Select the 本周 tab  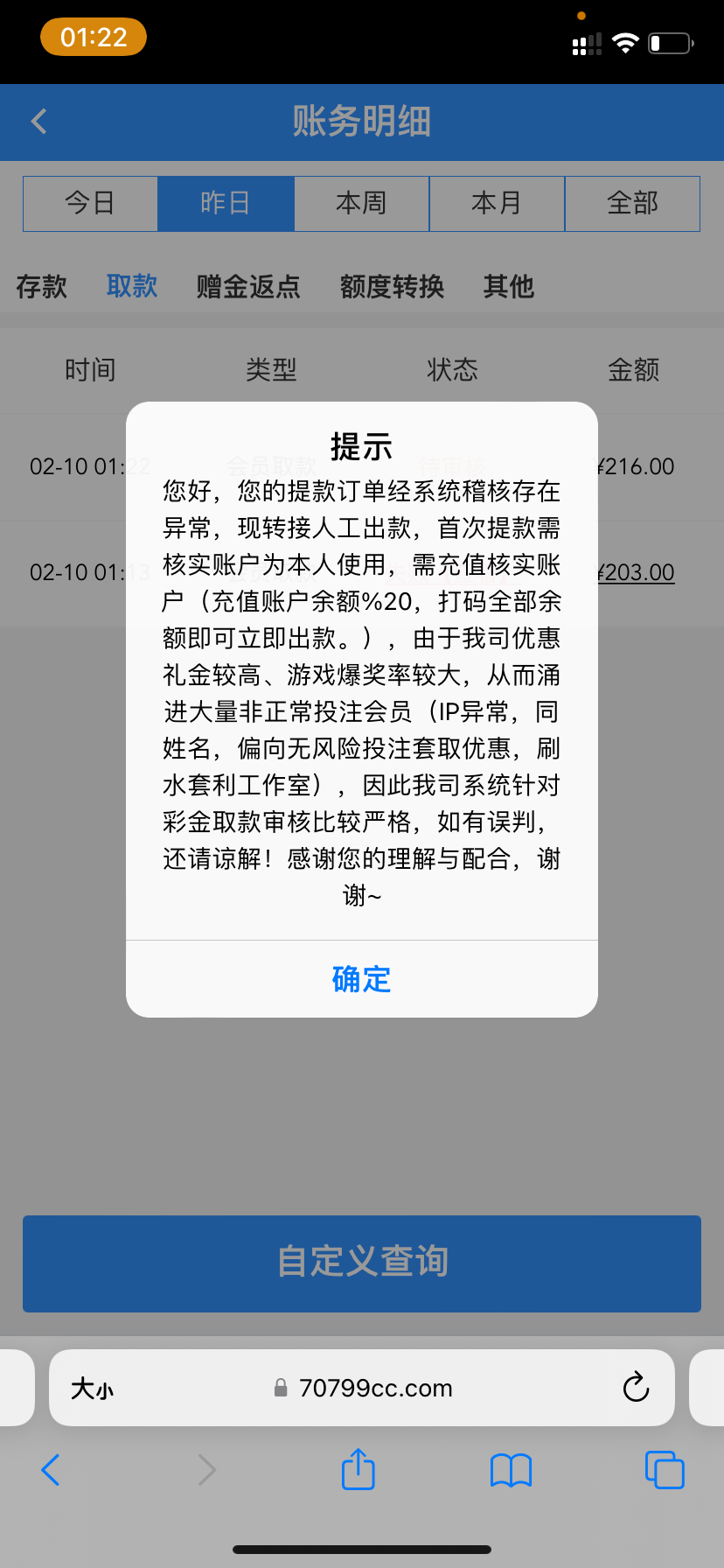tap(361, 203)
